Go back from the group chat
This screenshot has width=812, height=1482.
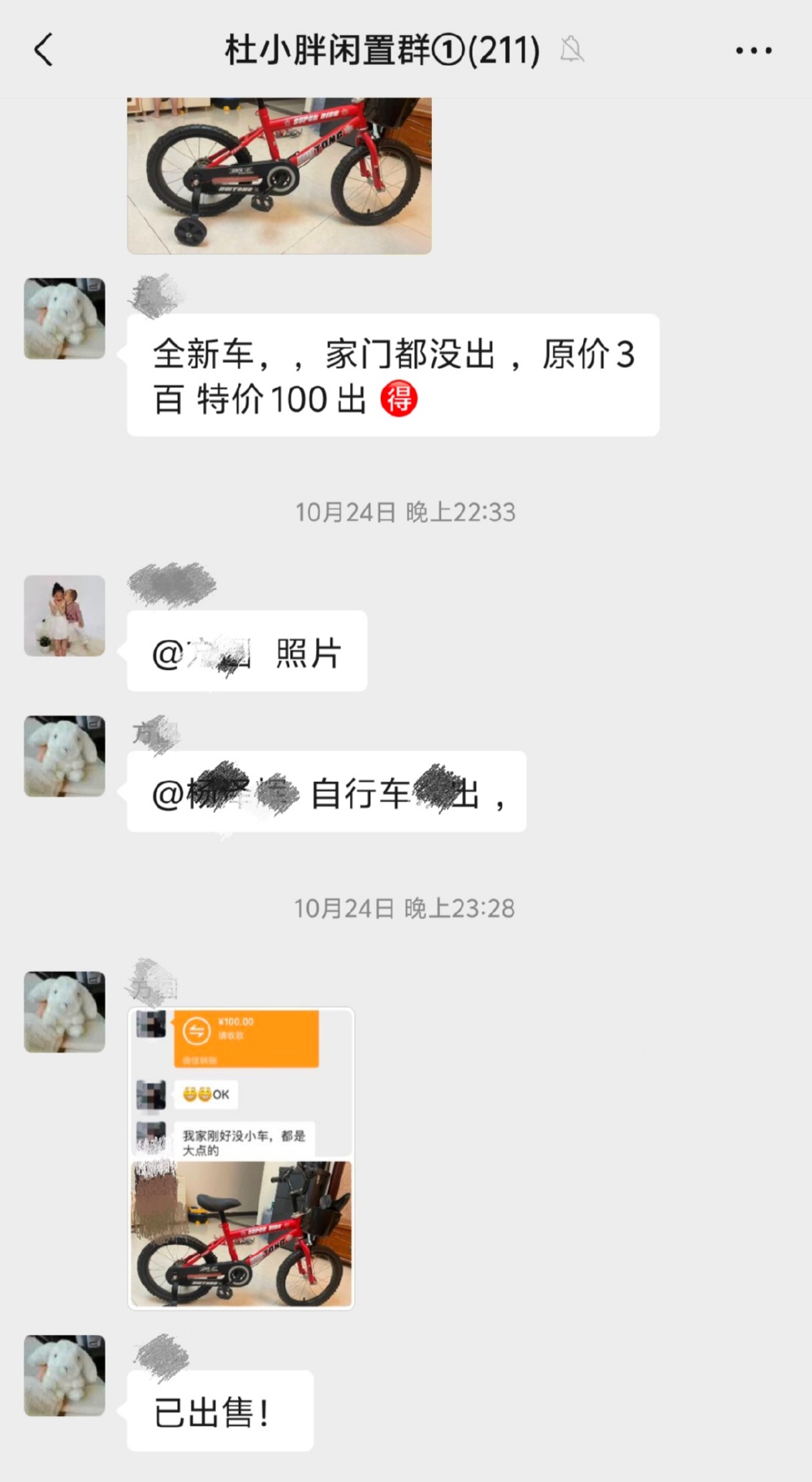click(44, 50)
